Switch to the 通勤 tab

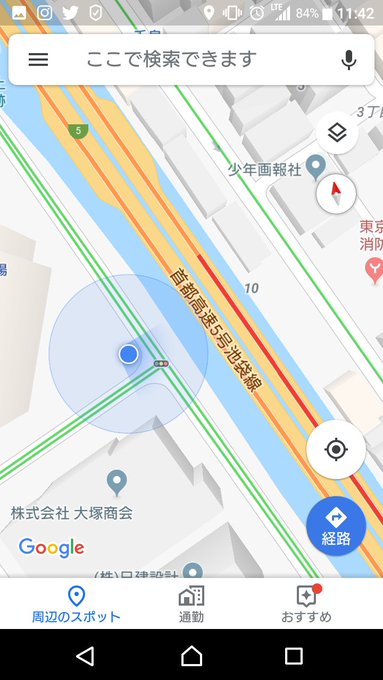(x=191, y=604)
